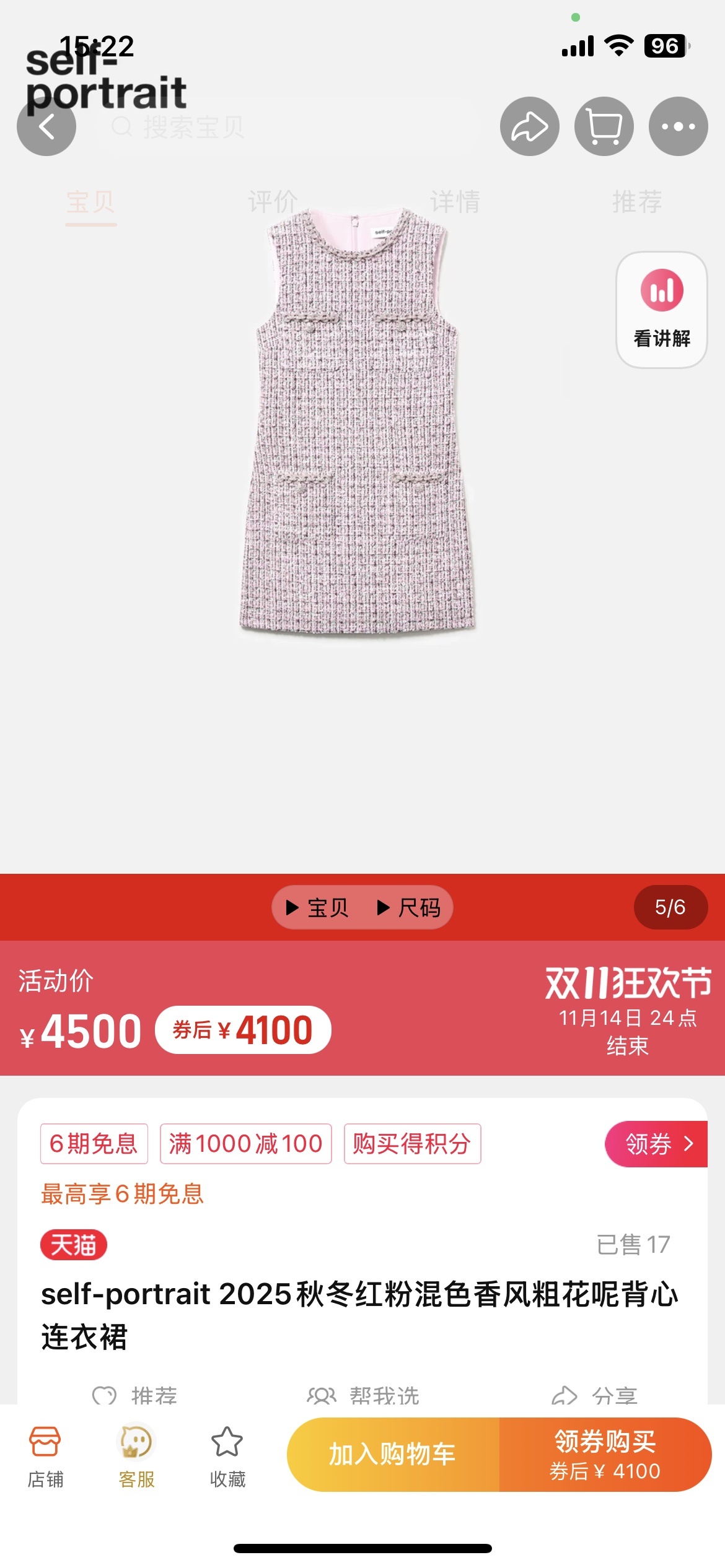Go back using the back arrow
The image size is (725, 1568).
(46, 127)
